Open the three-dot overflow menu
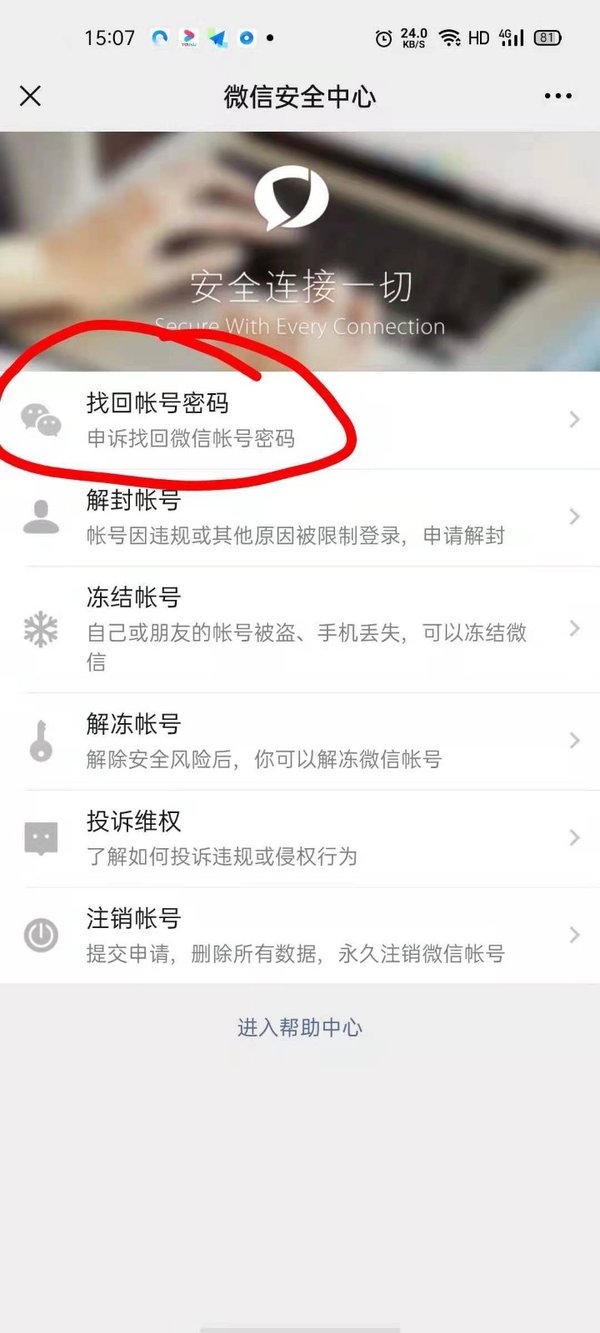Image resolution: width=600 pixels, height=1333 pixels. pos(558,96)
